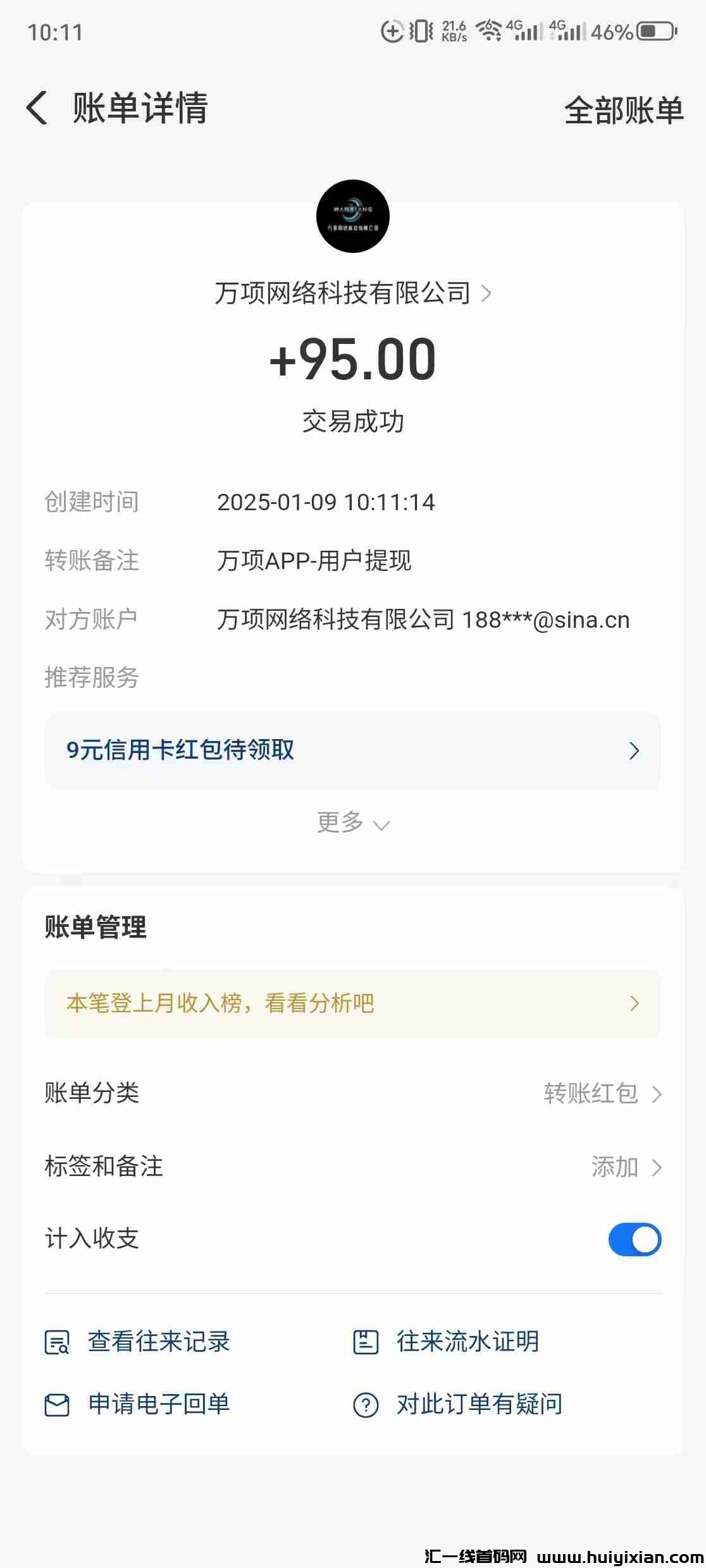Open 万项网络科技有限公司 merchant page
This screenshot has width=706, height=1568.
point(352,293)
